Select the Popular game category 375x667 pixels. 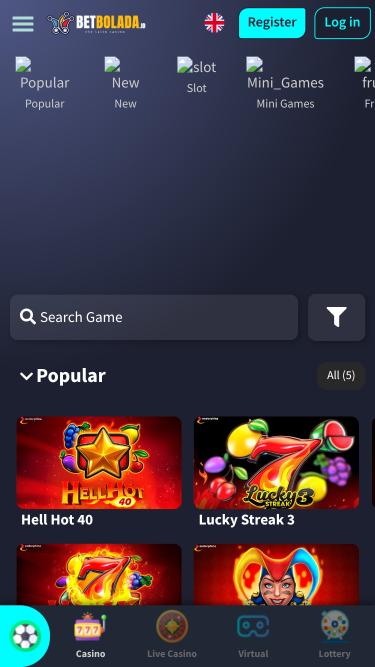[45, 84]
